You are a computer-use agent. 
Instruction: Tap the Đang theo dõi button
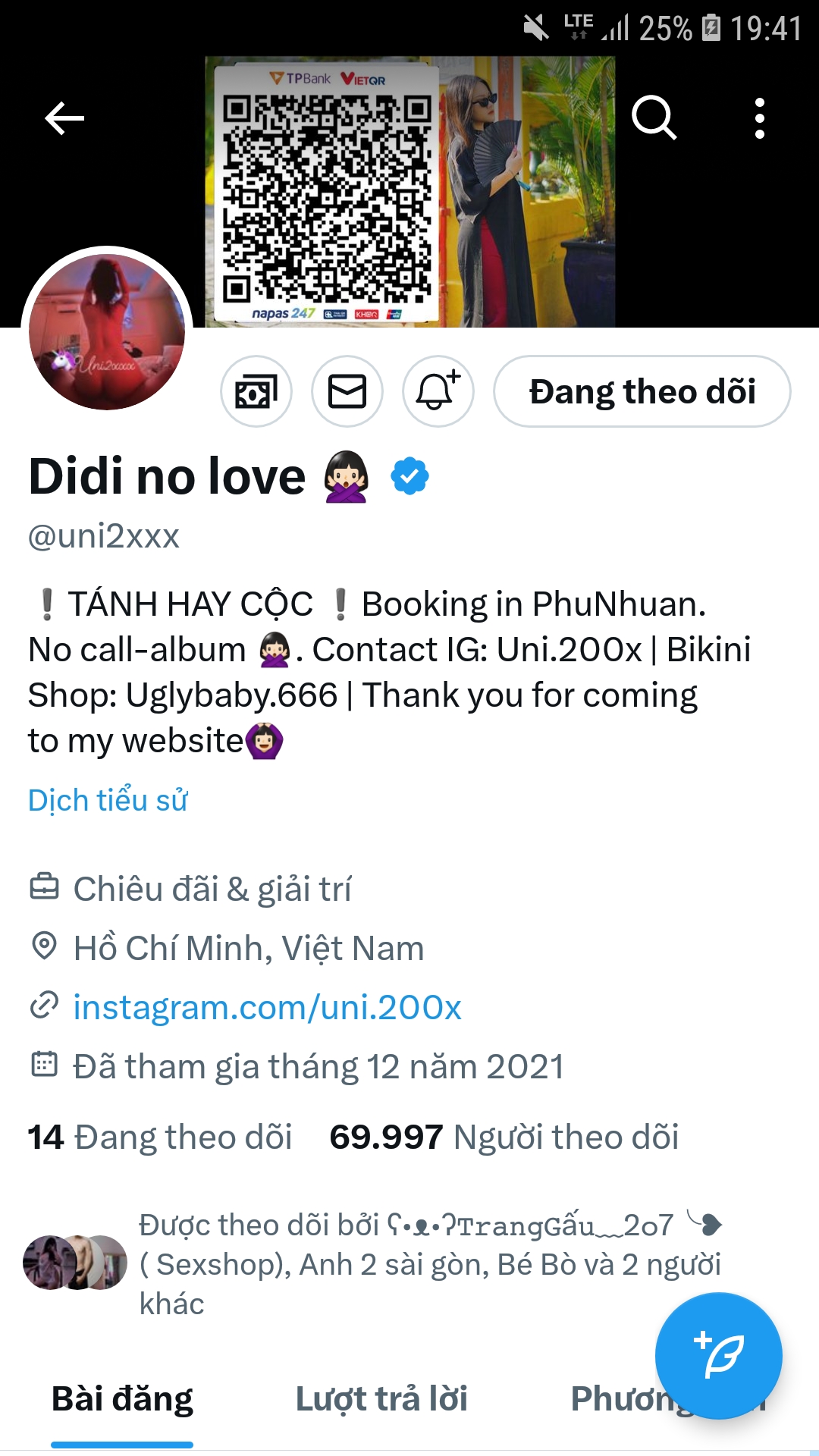(642, 392)
